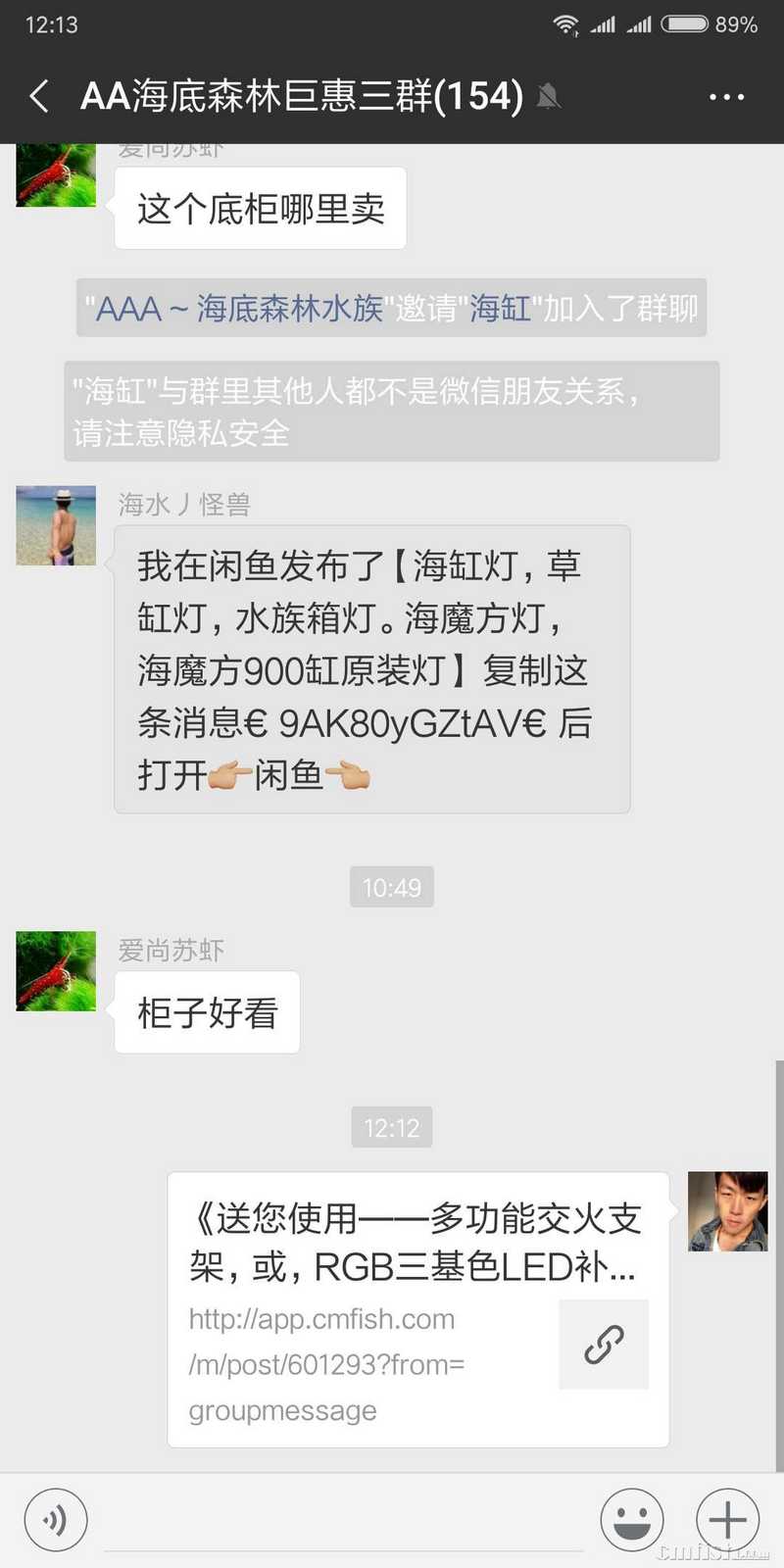Open "AAA ~ 海底森林水族" name link
784x1568 pixels.
[x=239, y=309]
